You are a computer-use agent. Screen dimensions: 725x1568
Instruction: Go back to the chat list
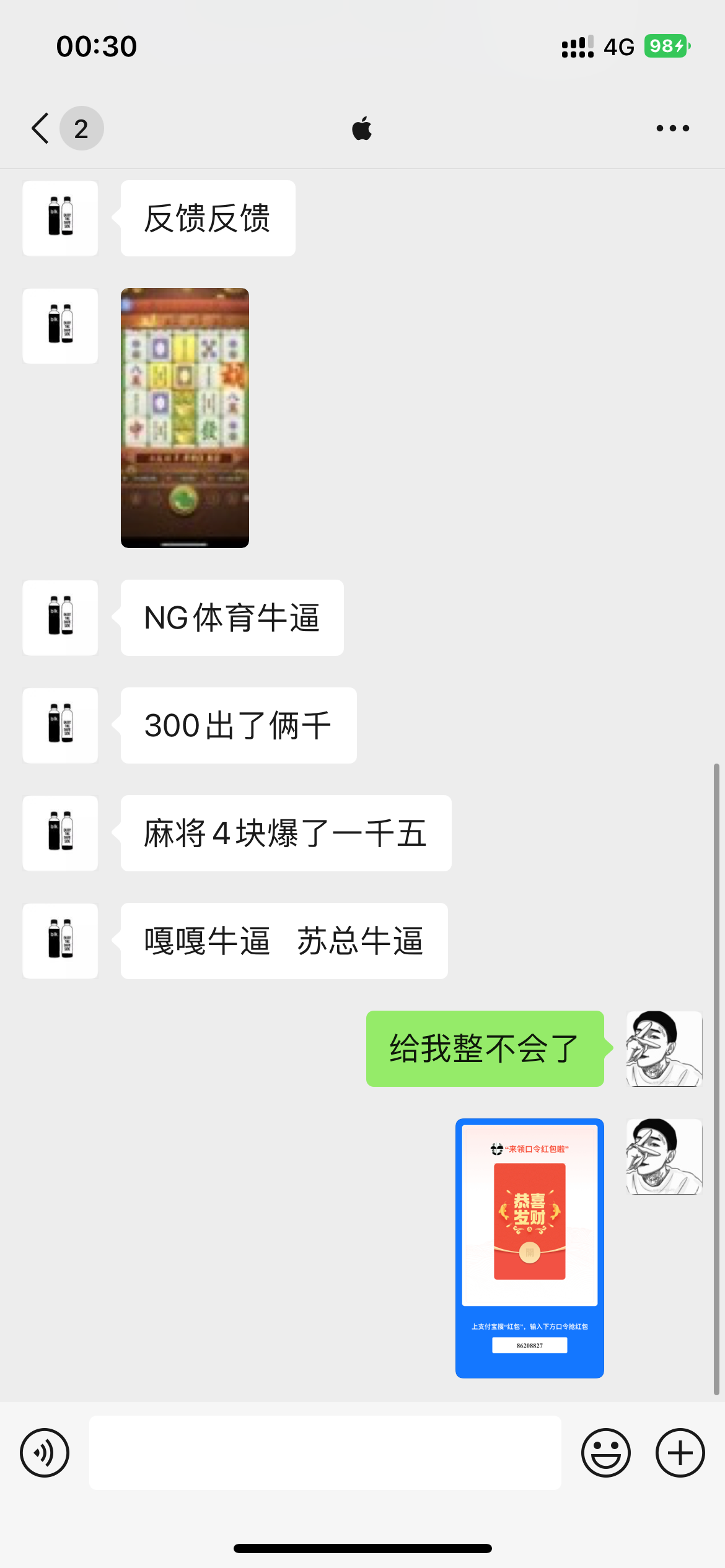(x=41, y=128)
